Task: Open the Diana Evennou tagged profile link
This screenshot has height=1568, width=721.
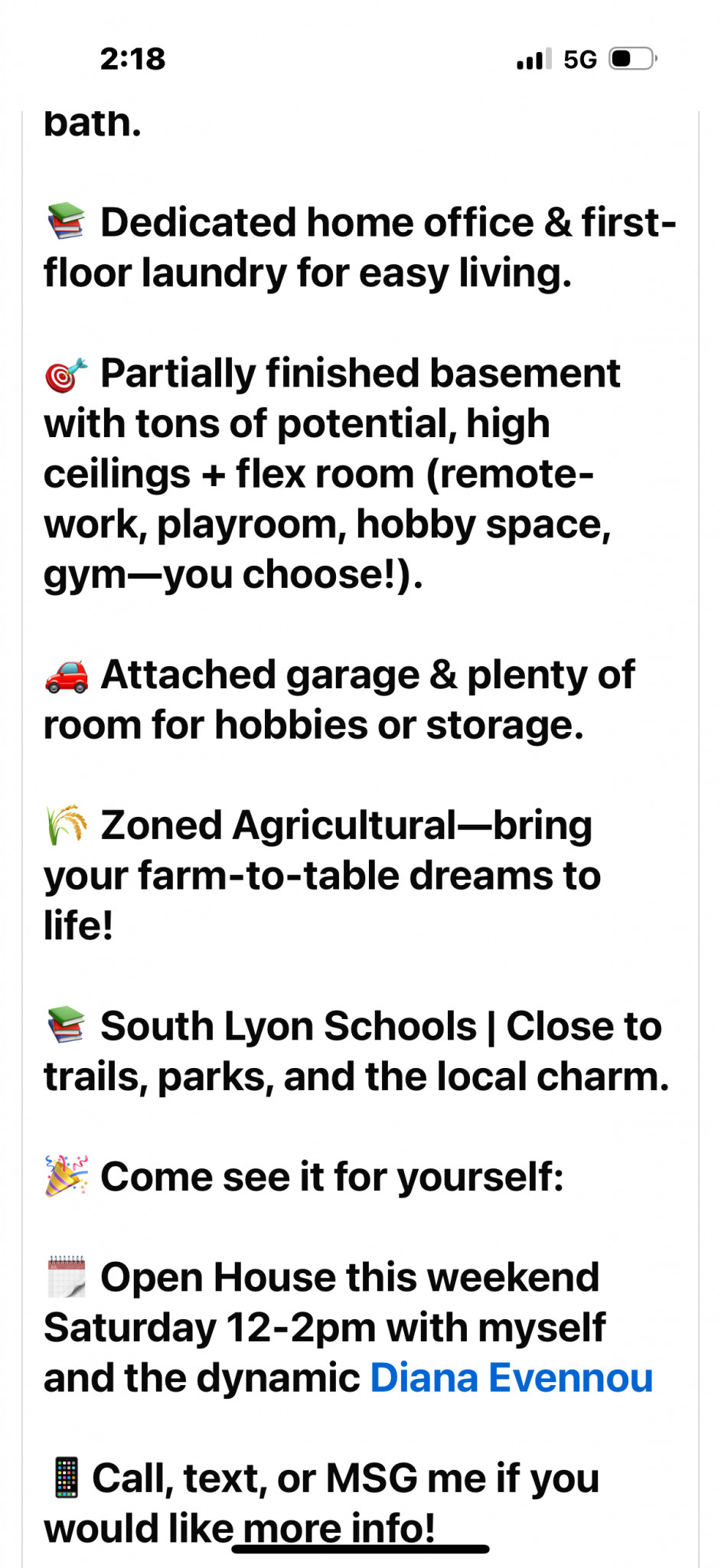Action: click(511, 1378)
